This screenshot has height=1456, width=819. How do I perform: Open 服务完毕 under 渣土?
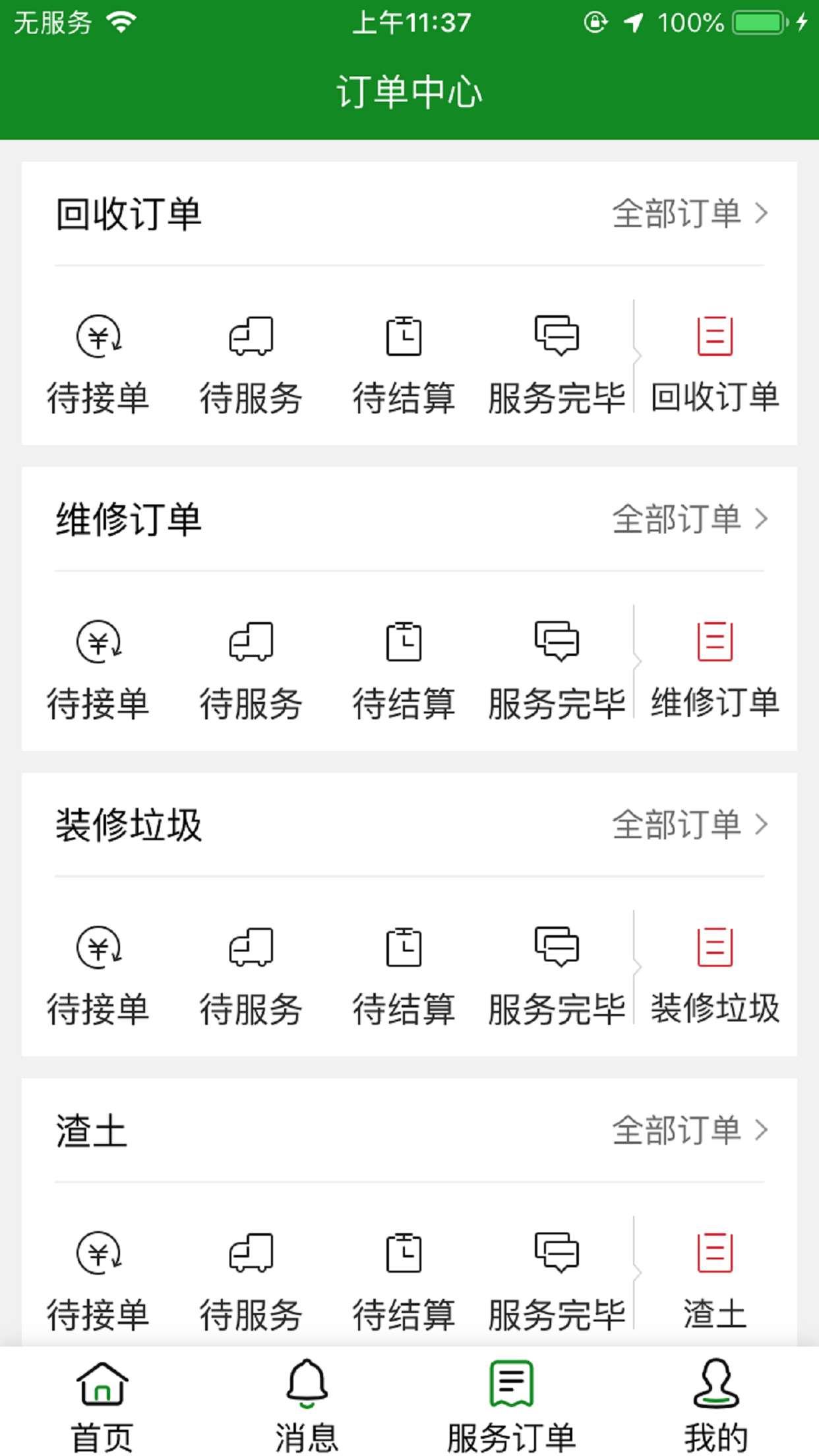point(557,1281)
